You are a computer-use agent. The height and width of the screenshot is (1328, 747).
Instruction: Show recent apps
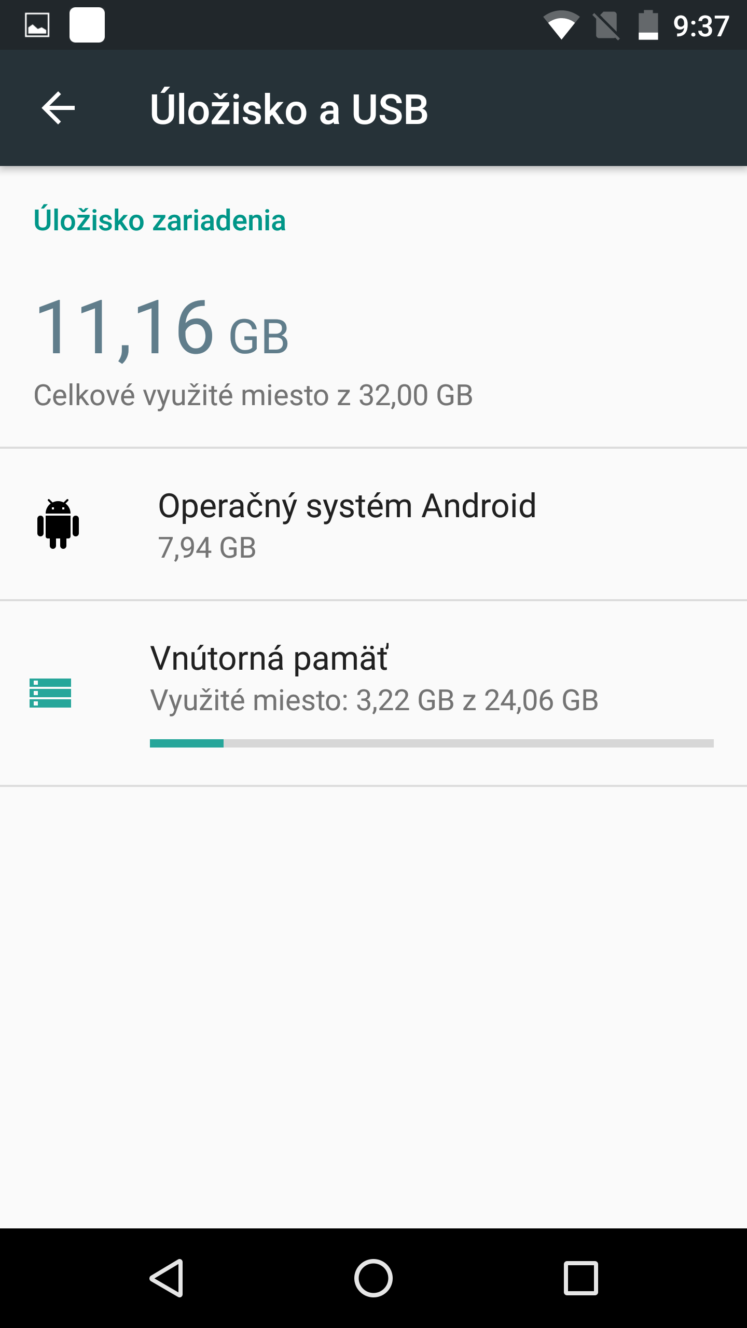[580, 1277]
